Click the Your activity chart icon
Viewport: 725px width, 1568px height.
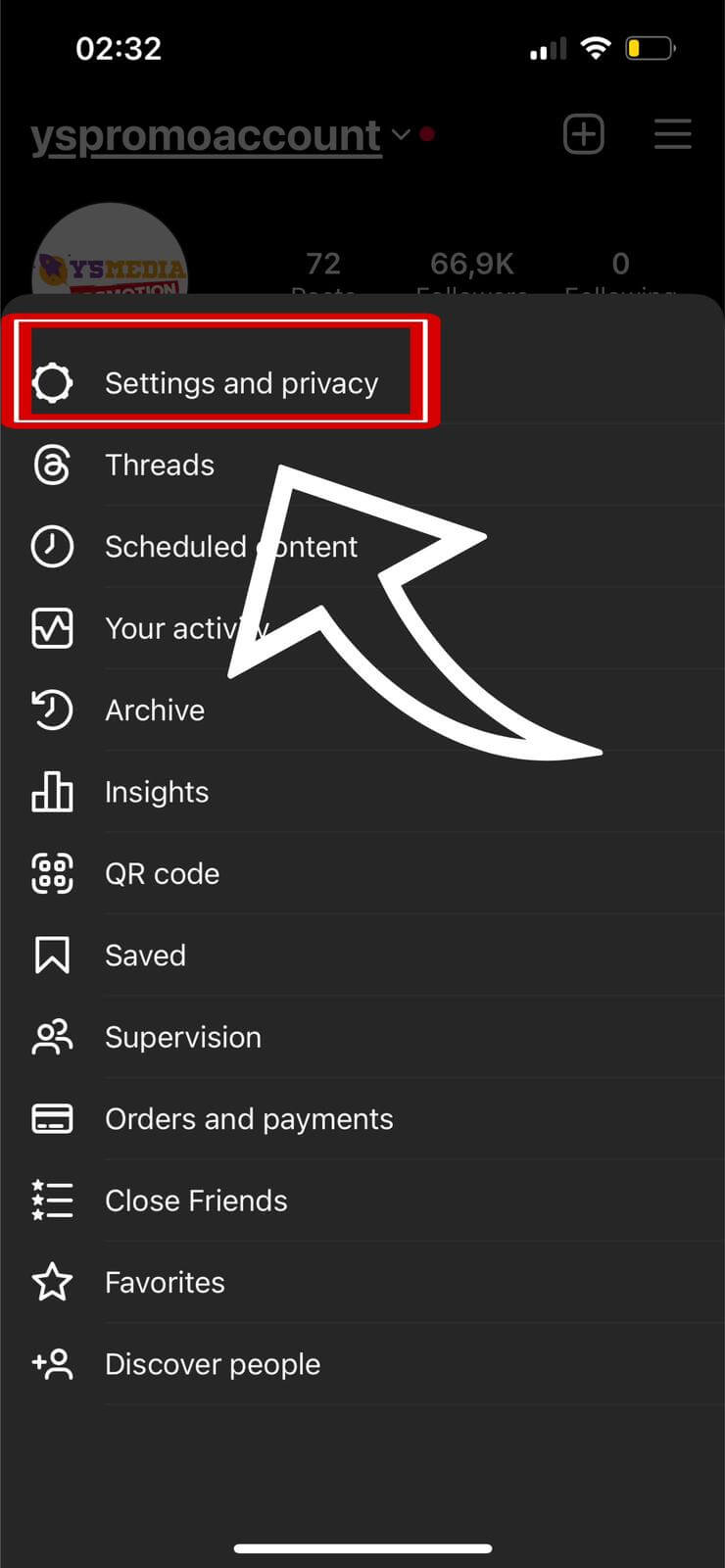[x=51, y=628]
